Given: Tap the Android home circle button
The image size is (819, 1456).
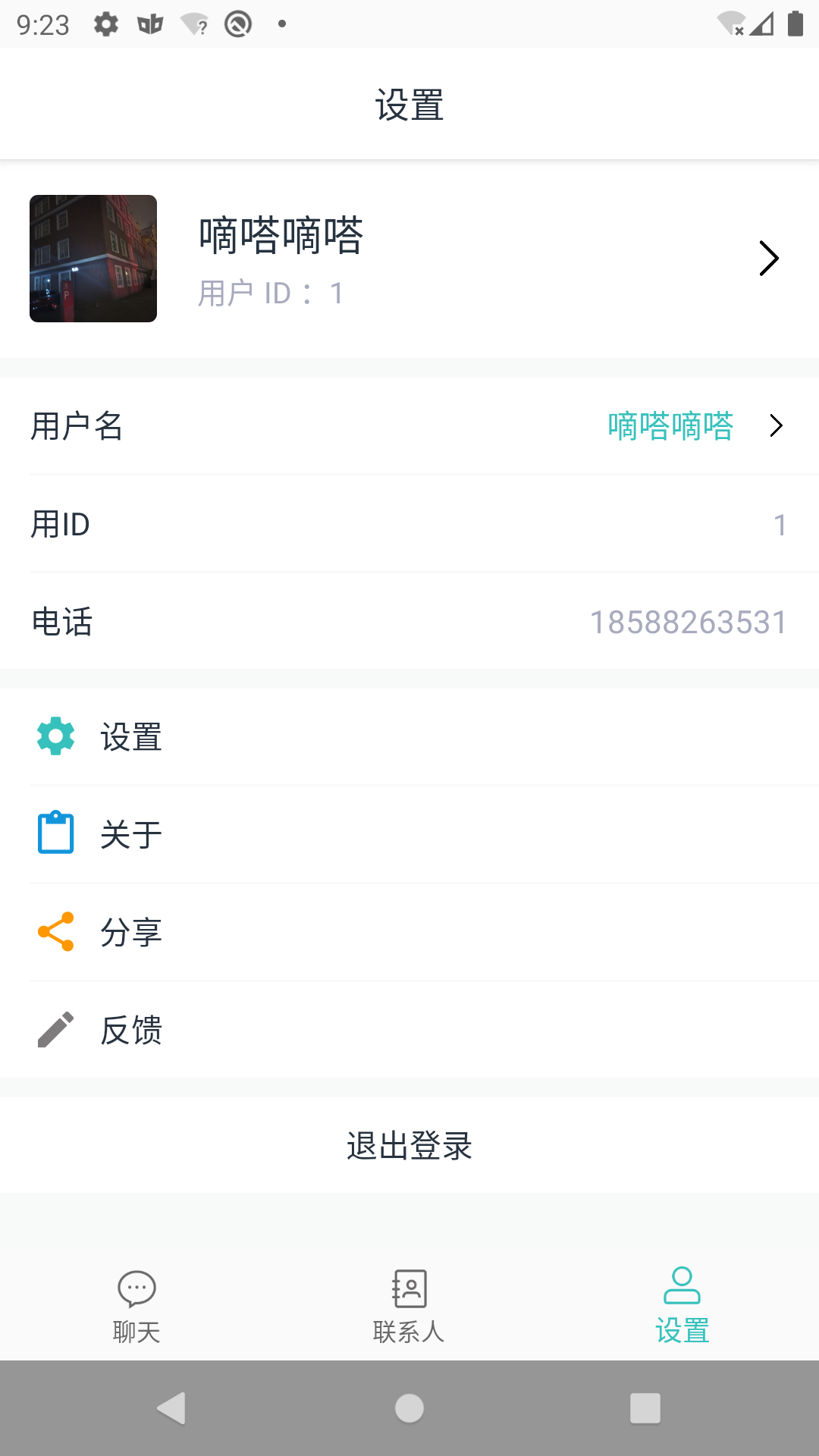Looking at the screenshot, I should point(409,1408).
